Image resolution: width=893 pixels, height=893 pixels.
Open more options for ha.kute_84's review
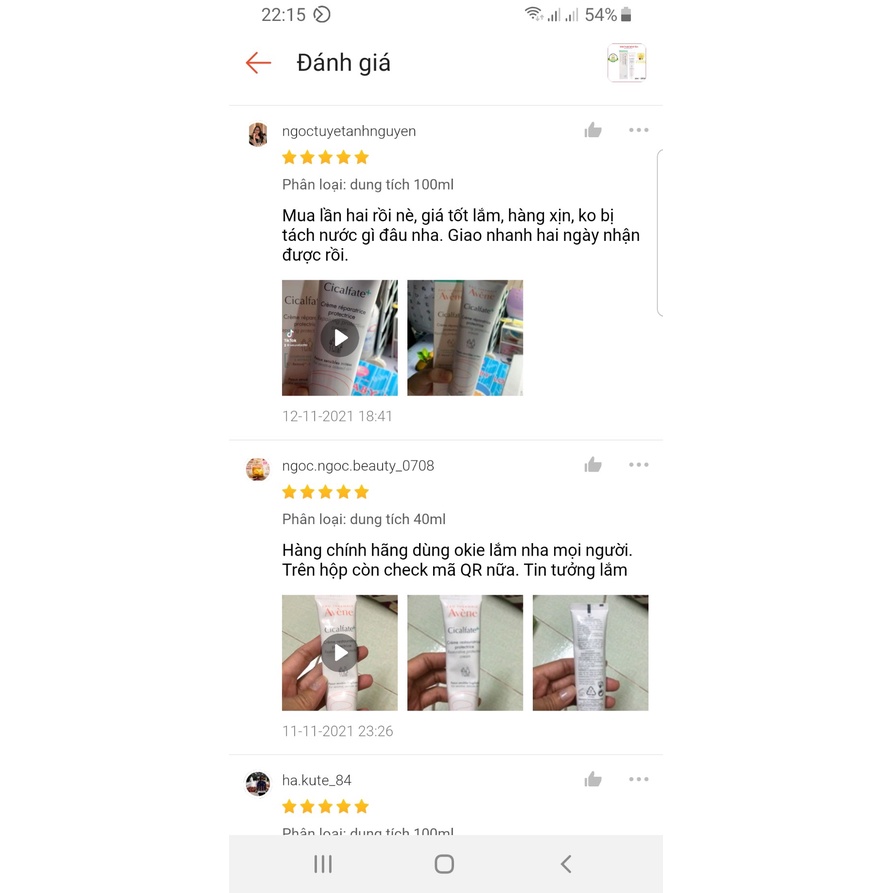pyautogui.click(x=638, y=780)
